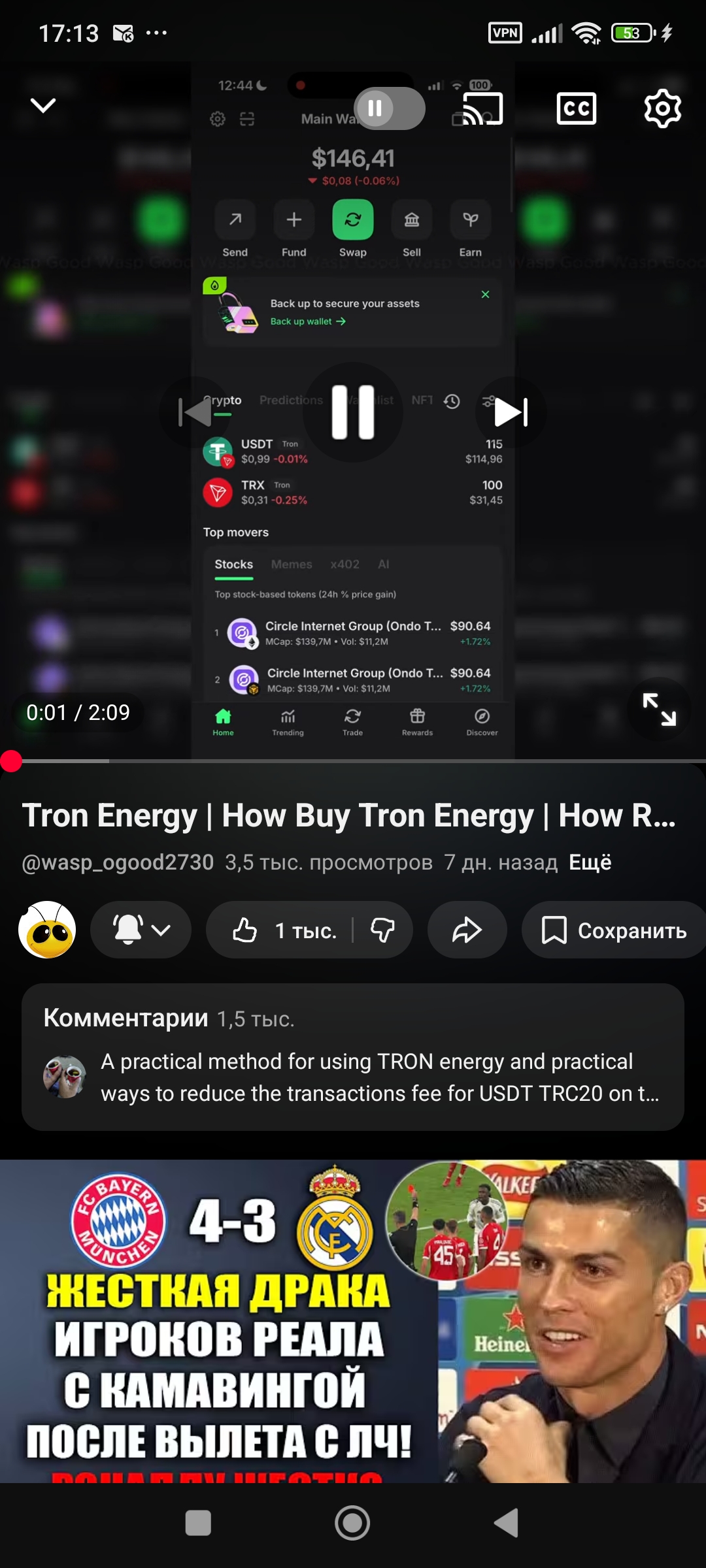Share this video
The height and width of the screenshot is (1568, 706).
point(467,930)
